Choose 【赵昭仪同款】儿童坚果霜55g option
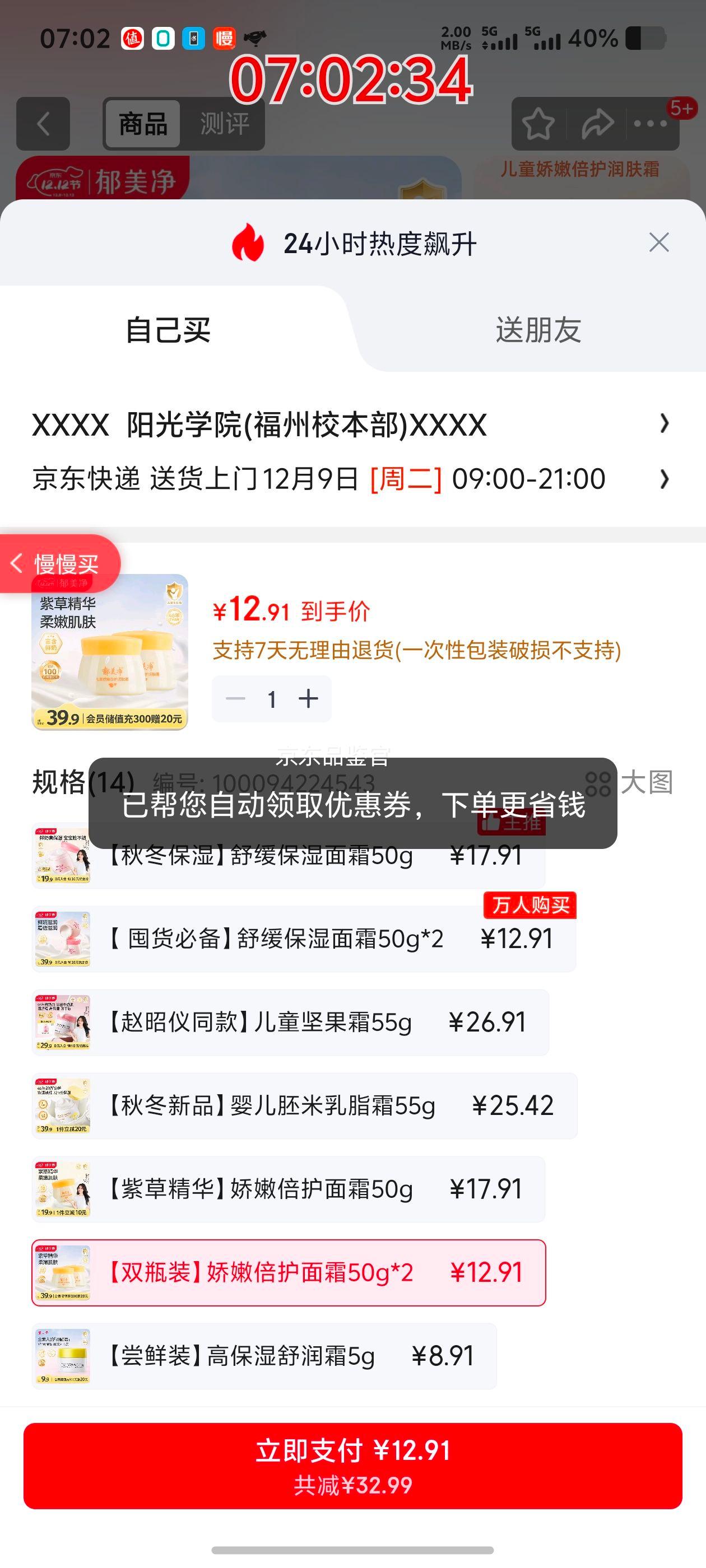The width and height of the screenshot is (706, 1568). [290, 1022]
